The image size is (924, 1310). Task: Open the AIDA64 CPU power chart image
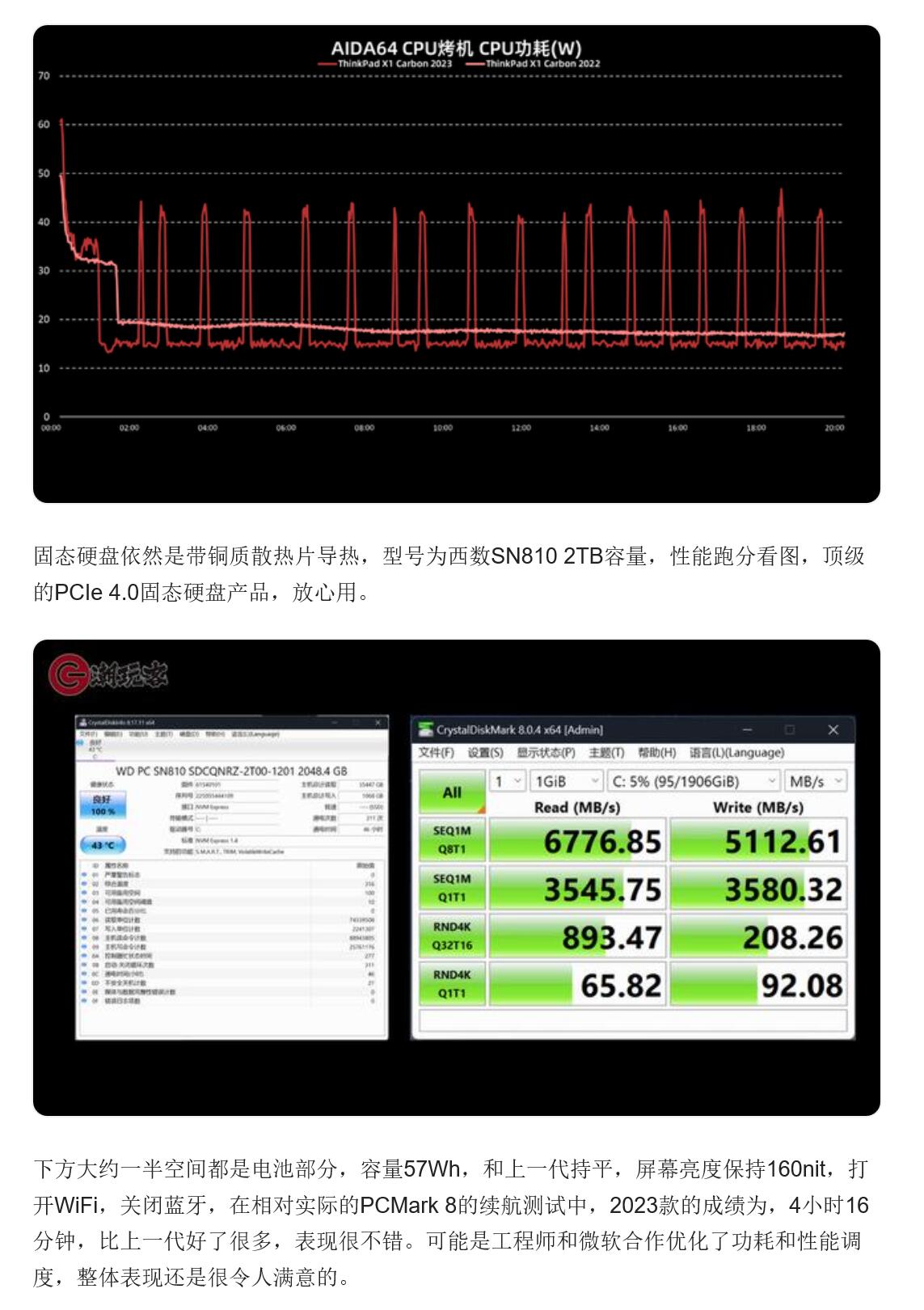tap(456, 264)
